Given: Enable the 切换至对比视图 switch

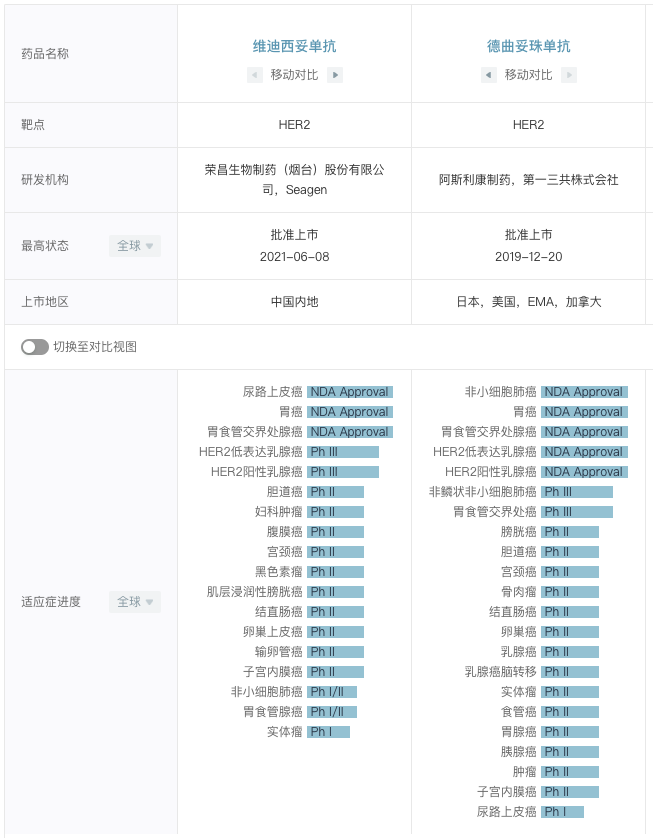Looking at the screenshot, I should (x=35, y=347).
